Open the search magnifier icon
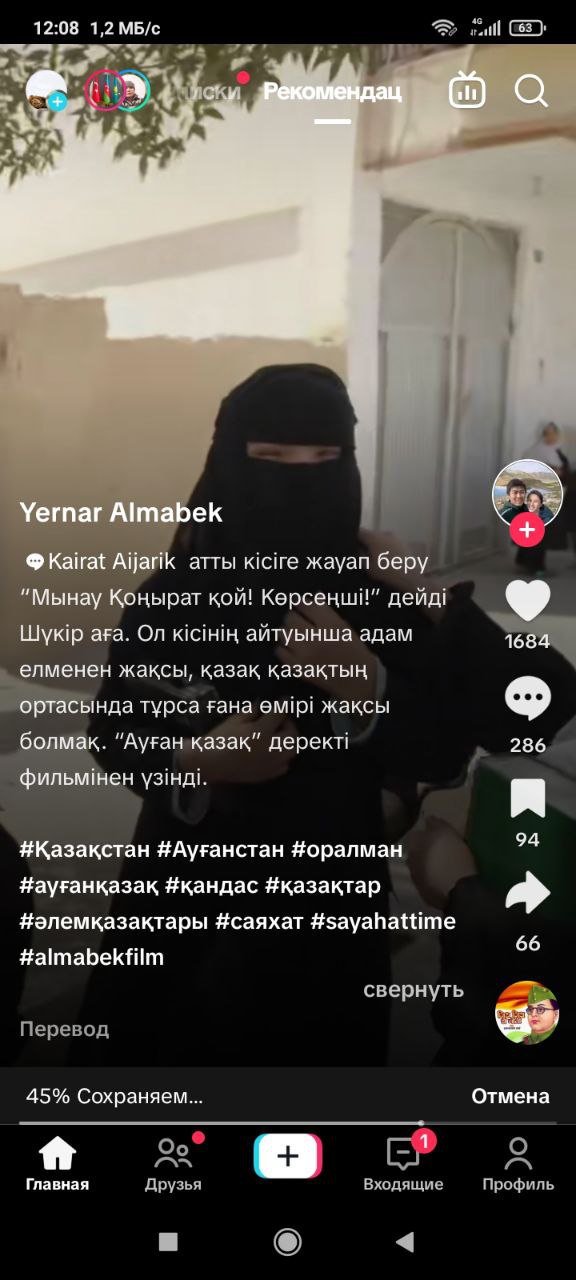Image resolution: width=576 pixels, height=1280 pixels. 531,91
